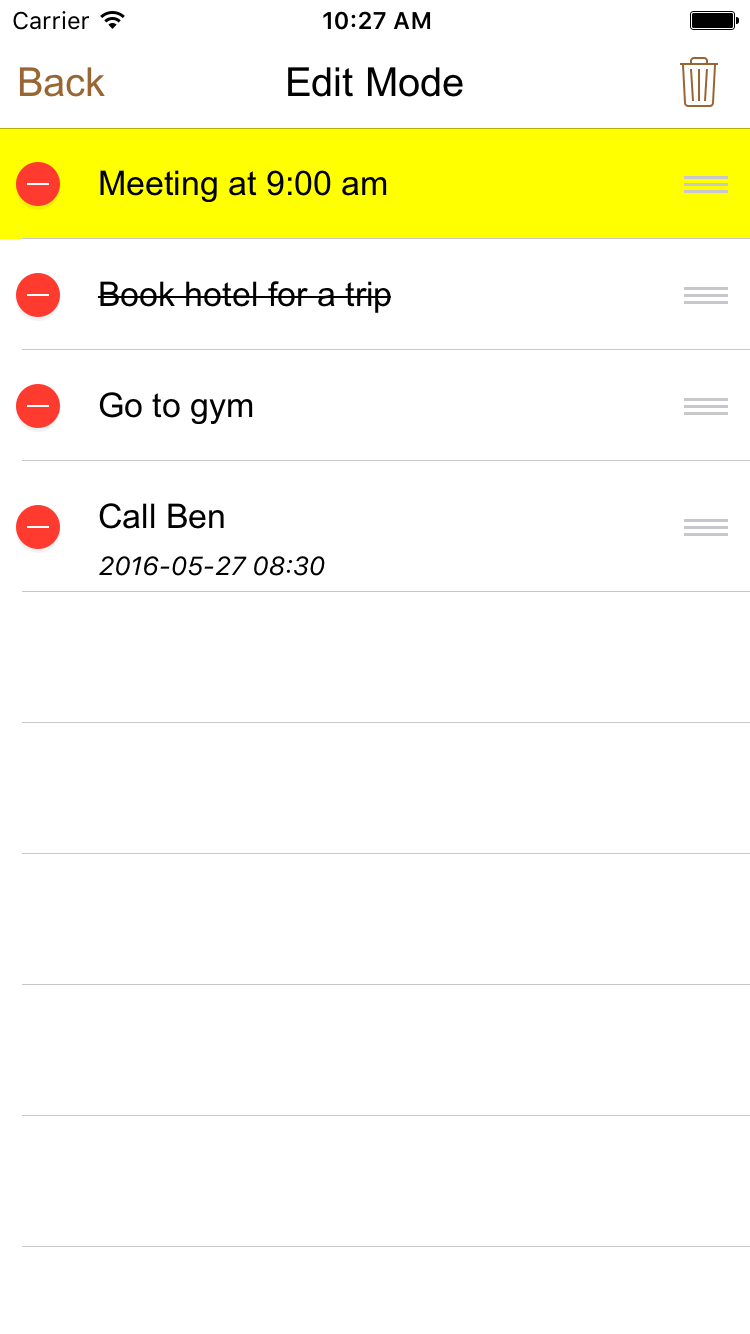
Task: Select the Meeting at 9:00 am row
Action: (x=375, y=184)
